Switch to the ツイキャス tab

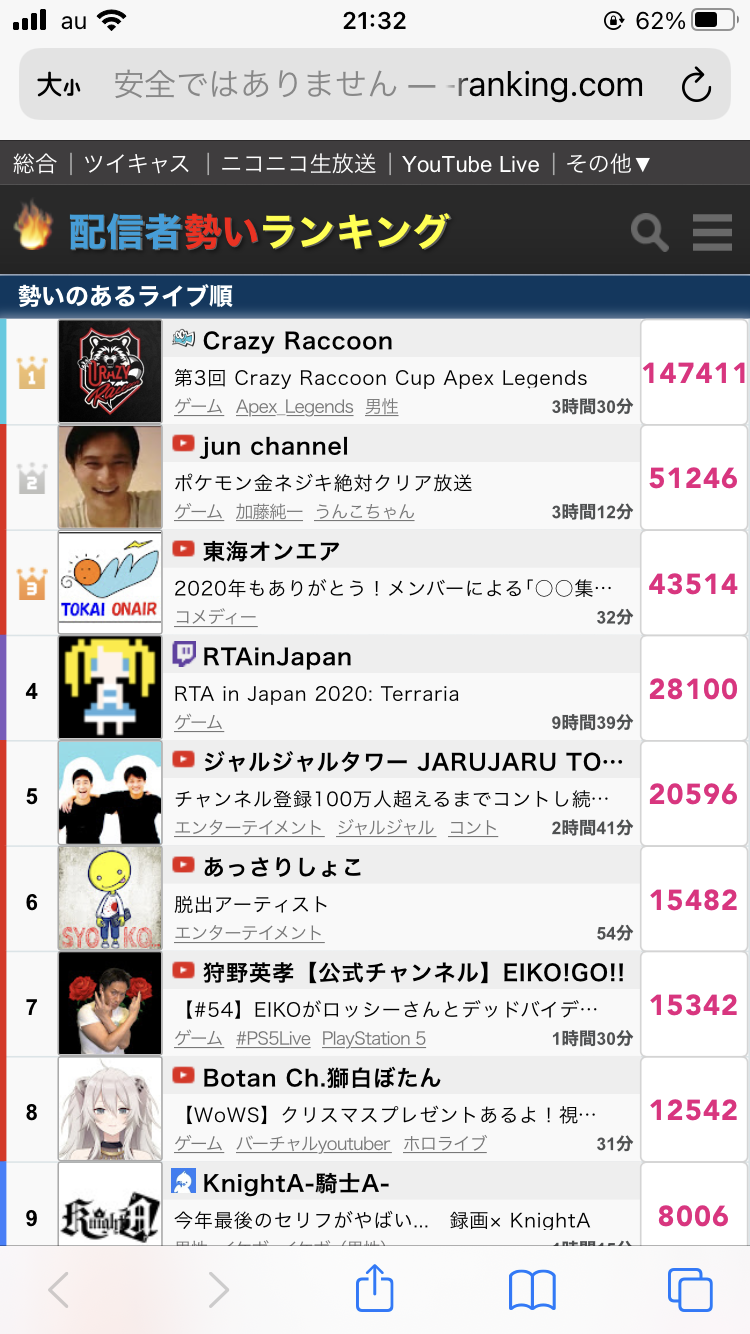coord(137,164)
